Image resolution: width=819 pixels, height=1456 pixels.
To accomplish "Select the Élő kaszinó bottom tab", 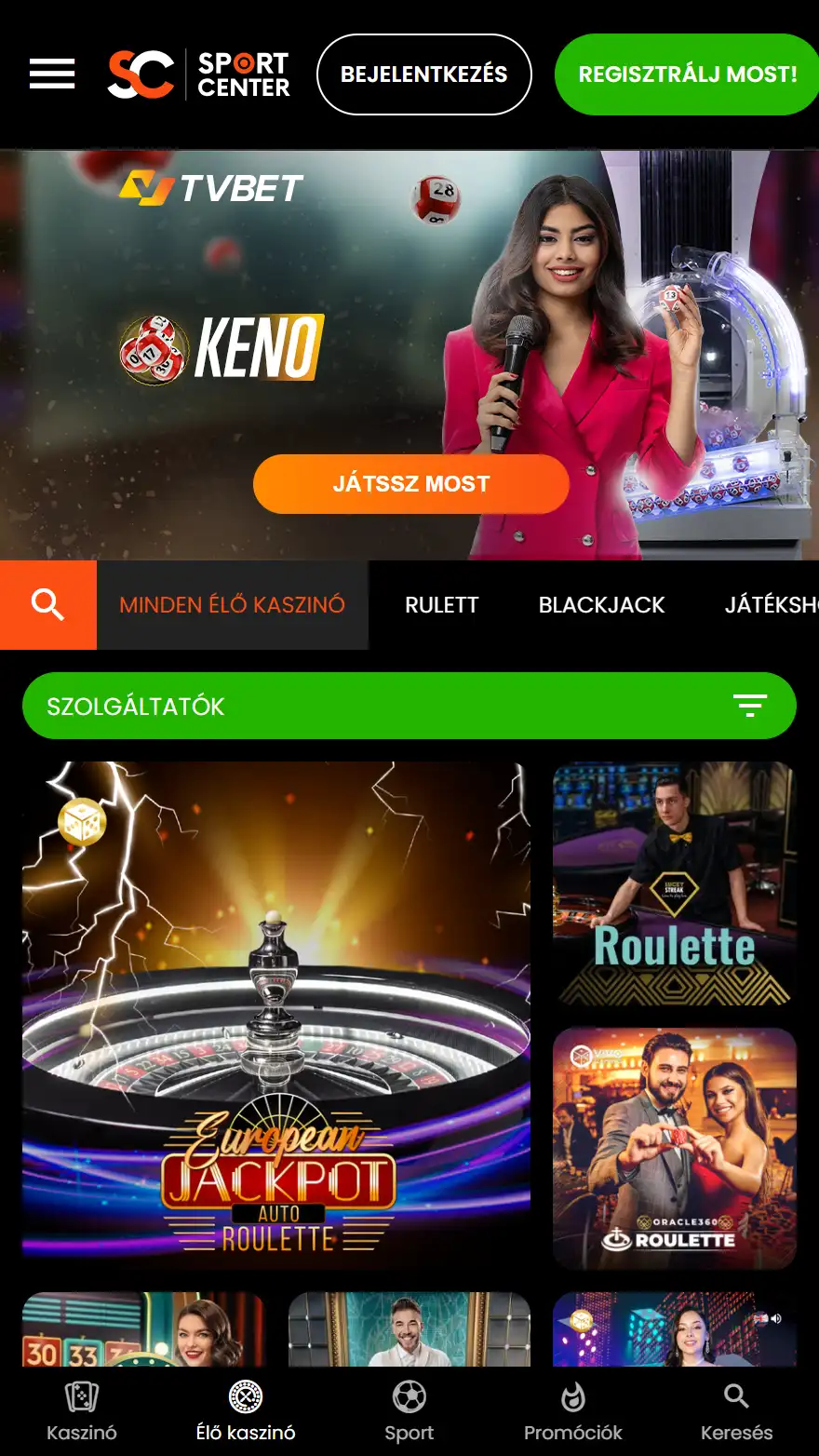I will tap(246, 1411).
